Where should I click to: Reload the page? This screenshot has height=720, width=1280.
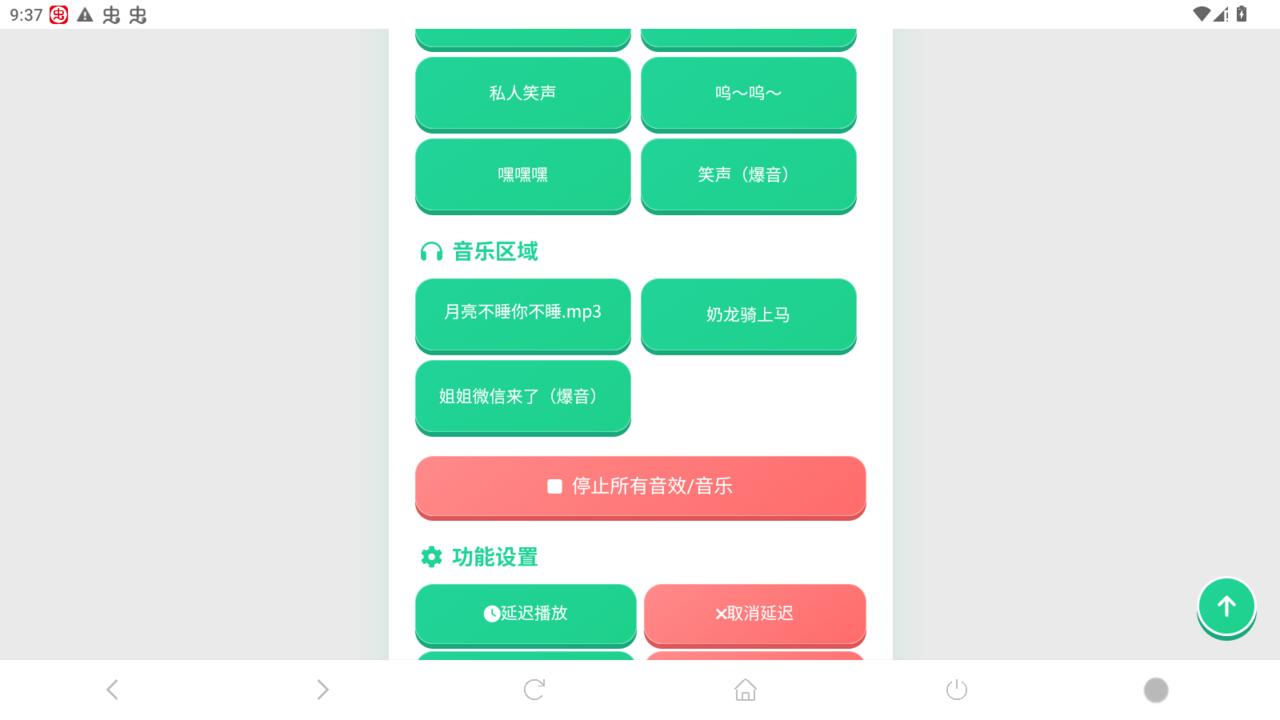coord(534,689)
